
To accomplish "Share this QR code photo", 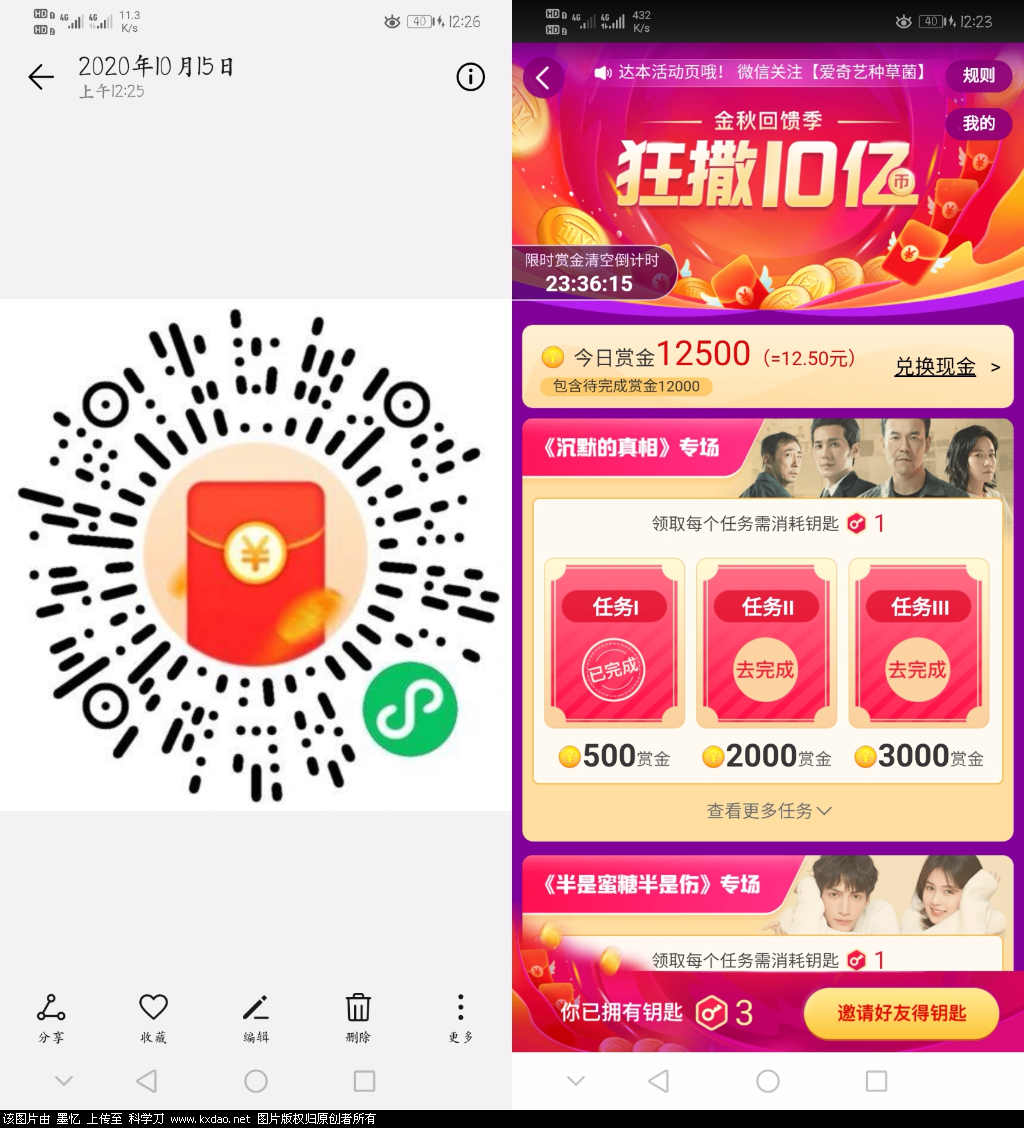I will pos(51,1017).
